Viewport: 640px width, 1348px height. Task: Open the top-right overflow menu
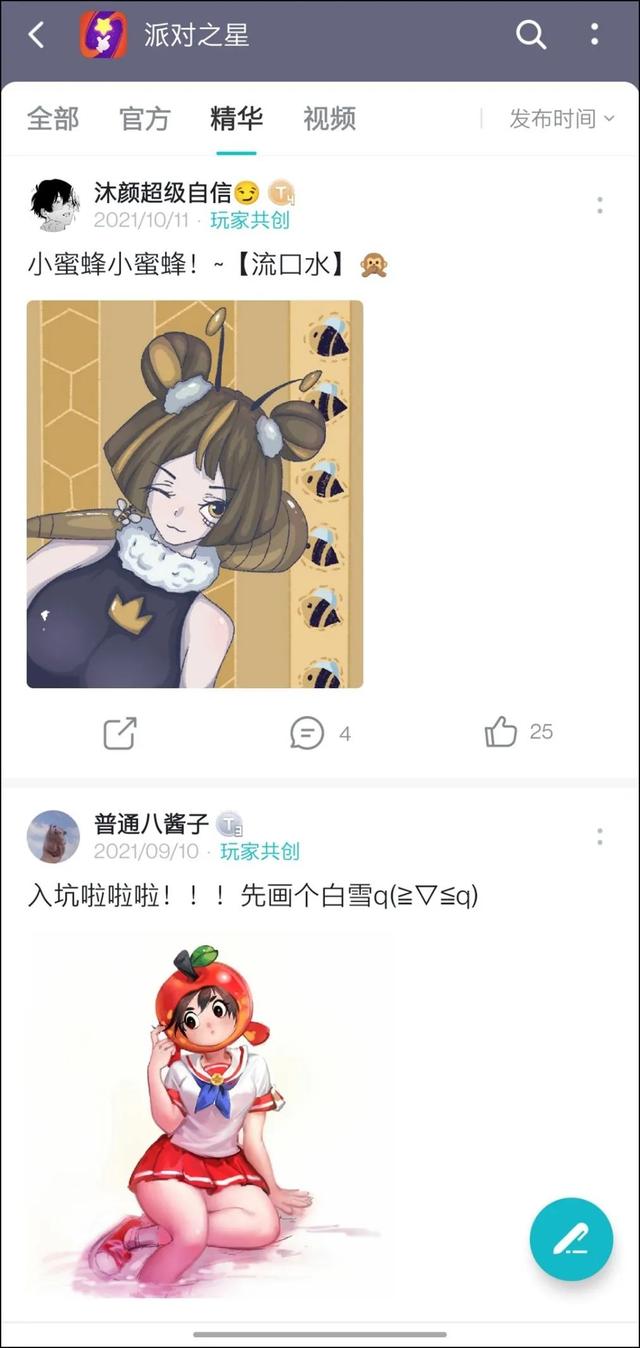[x=594, y=36]
